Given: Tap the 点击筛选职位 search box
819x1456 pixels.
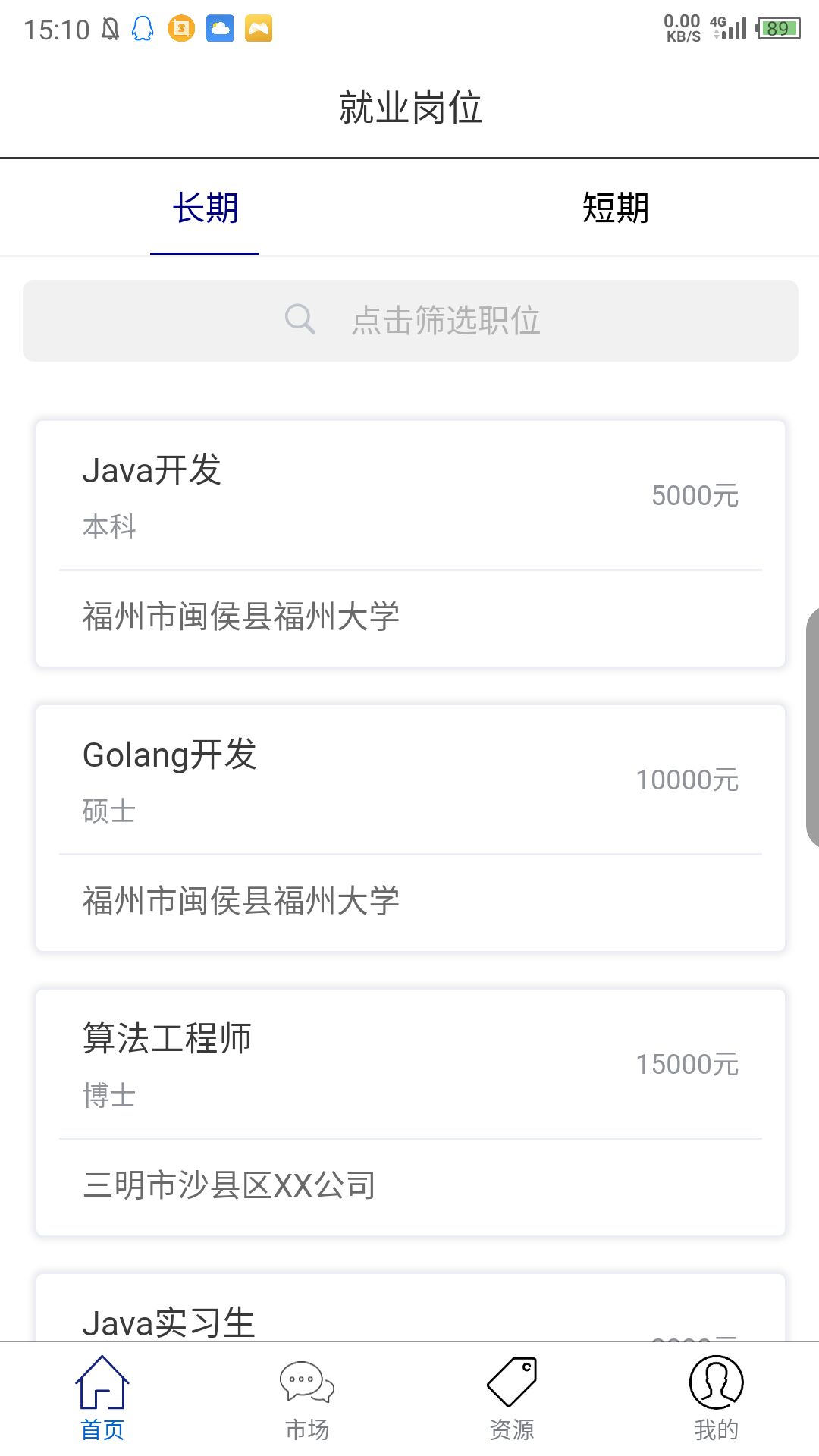Looking at the screenshot, I should [x=410, y=321].
